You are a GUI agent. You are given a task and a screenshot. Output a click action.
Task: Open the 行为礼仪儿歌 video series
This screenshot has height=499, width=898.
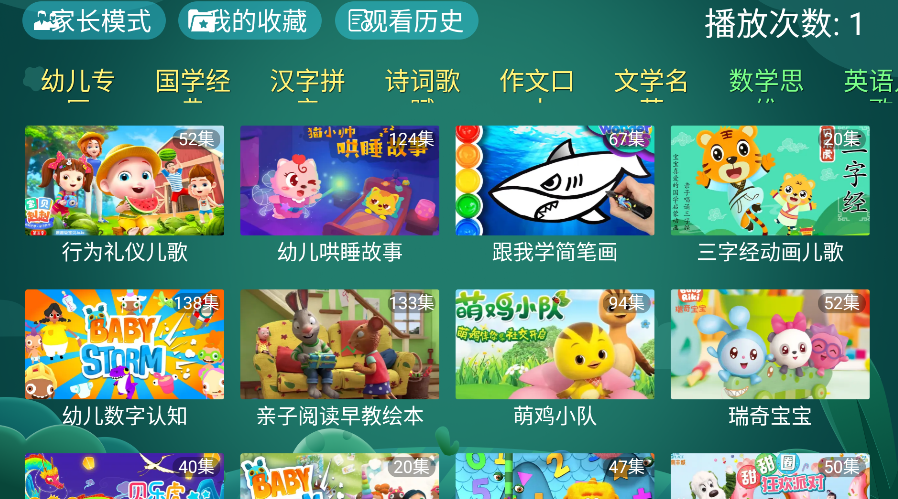click(125, 181)
